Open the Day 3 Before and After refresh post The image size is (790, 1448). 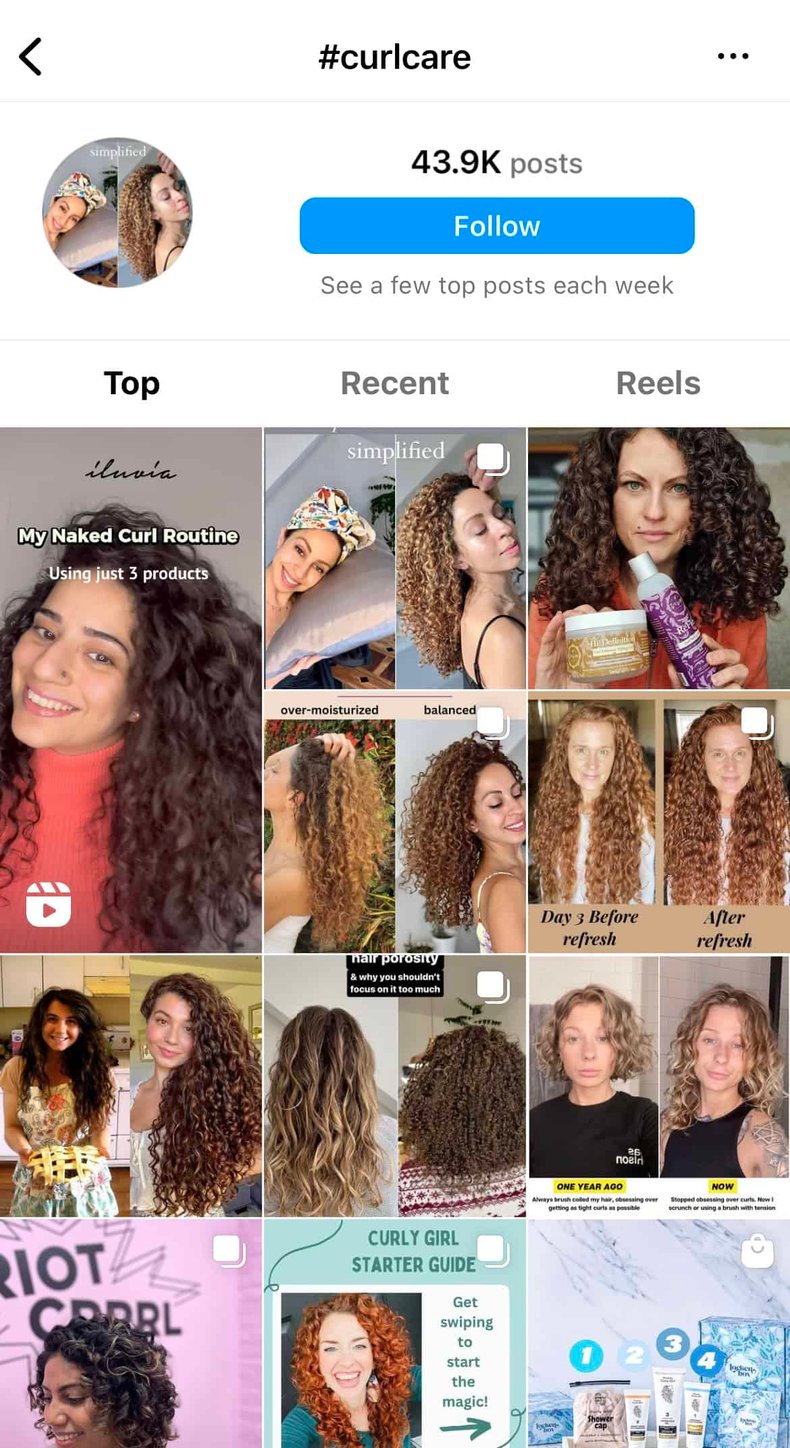point(659,822)
